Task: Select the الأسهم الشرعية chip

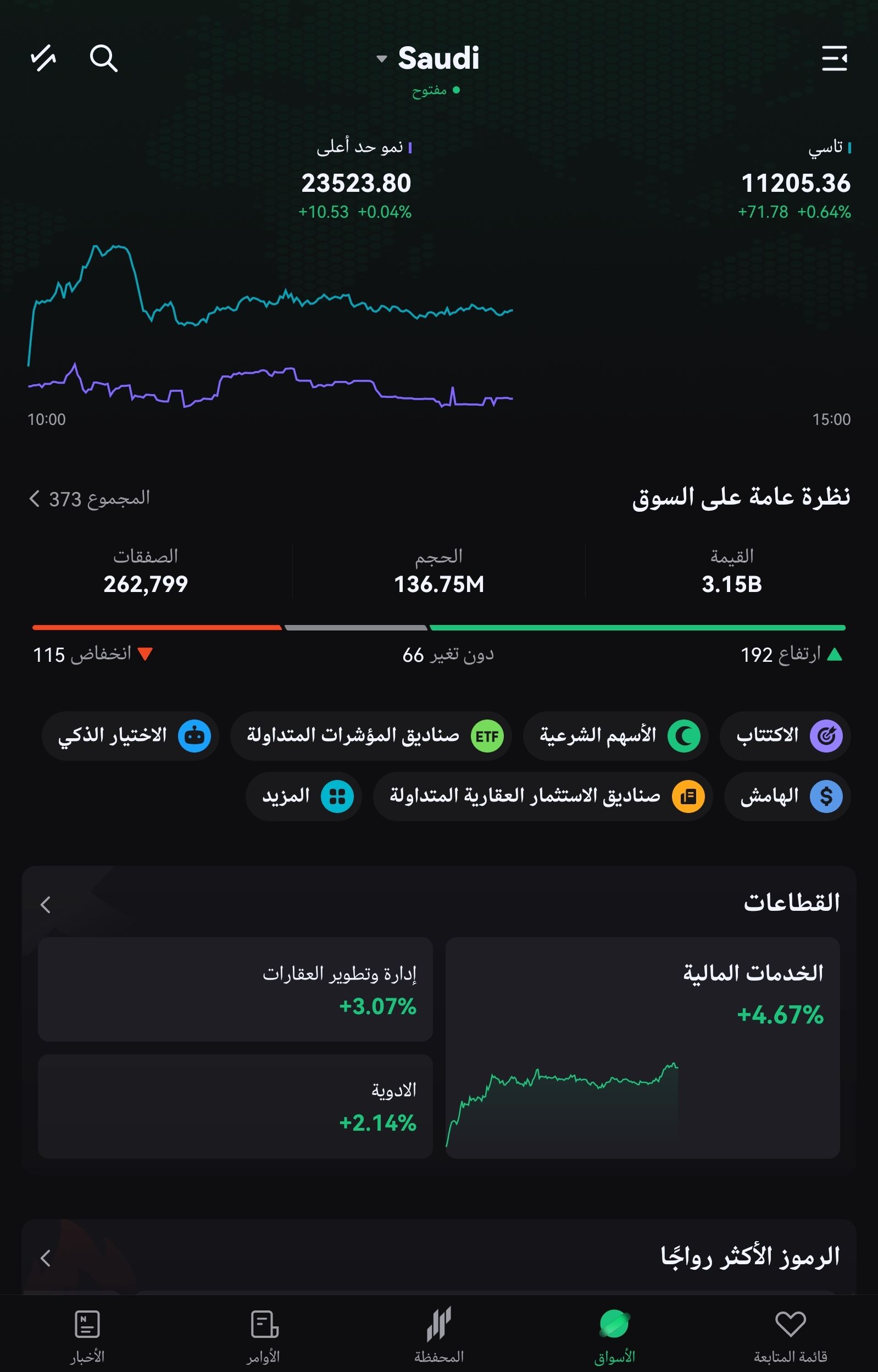Action: (615, 735)
